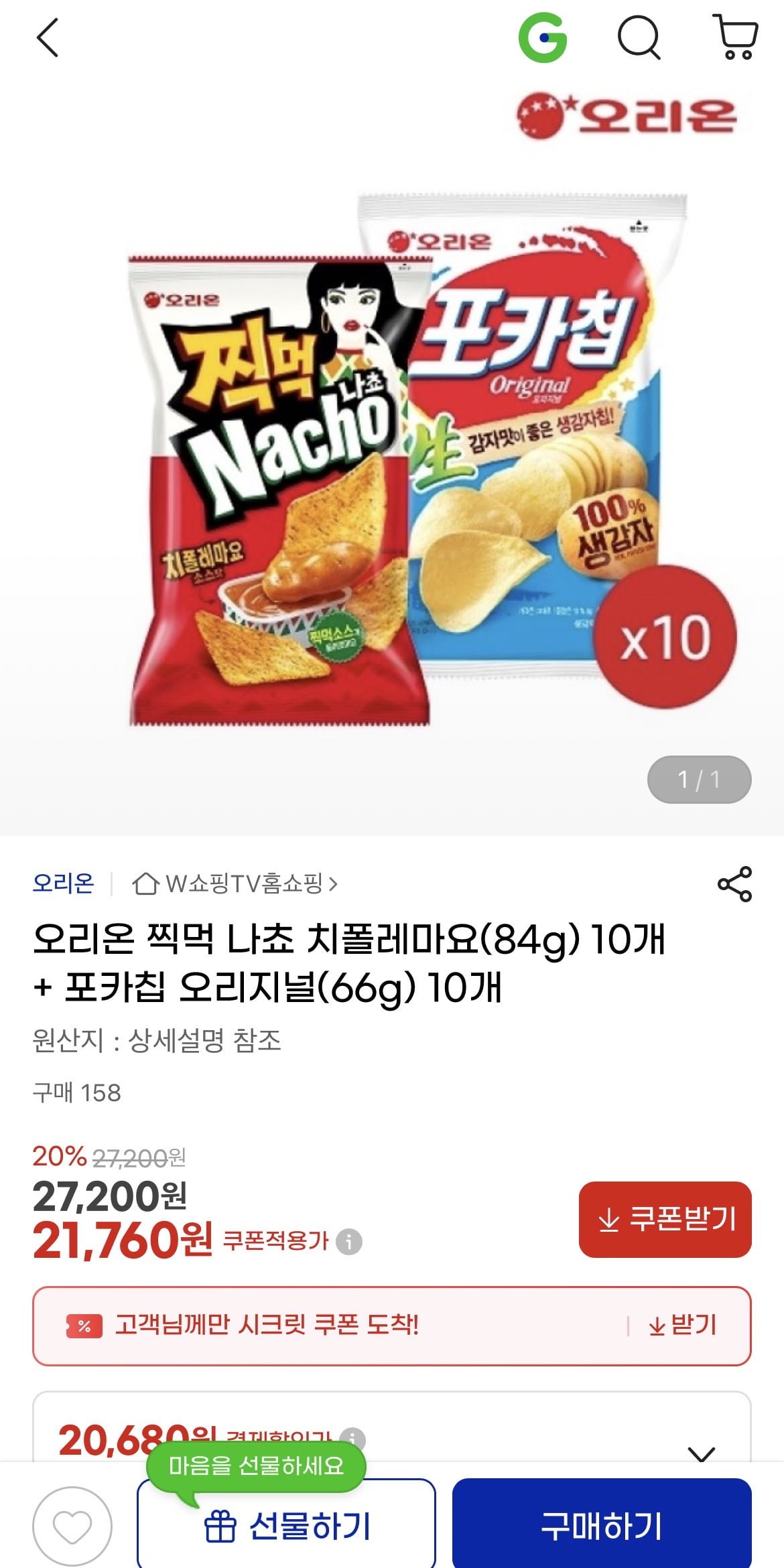Viewport: 784px width, 1568px height.
Task: Tap 구매하기 to buy now
Action: pyautogui.click(x=601, y=1526)
